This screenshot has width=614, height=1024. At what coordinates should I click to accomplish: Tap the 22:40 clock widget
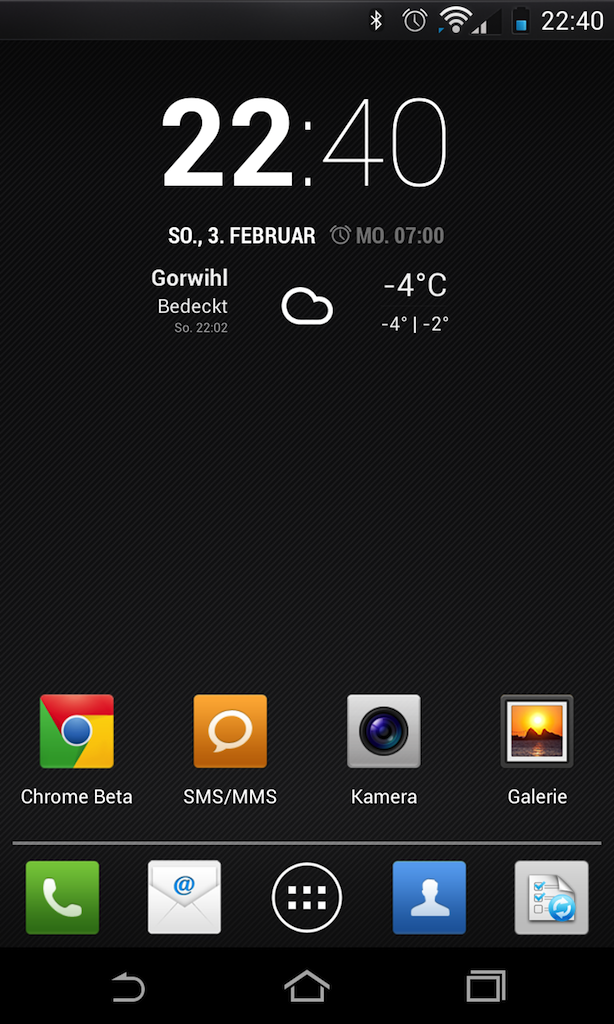pos(305,142)
